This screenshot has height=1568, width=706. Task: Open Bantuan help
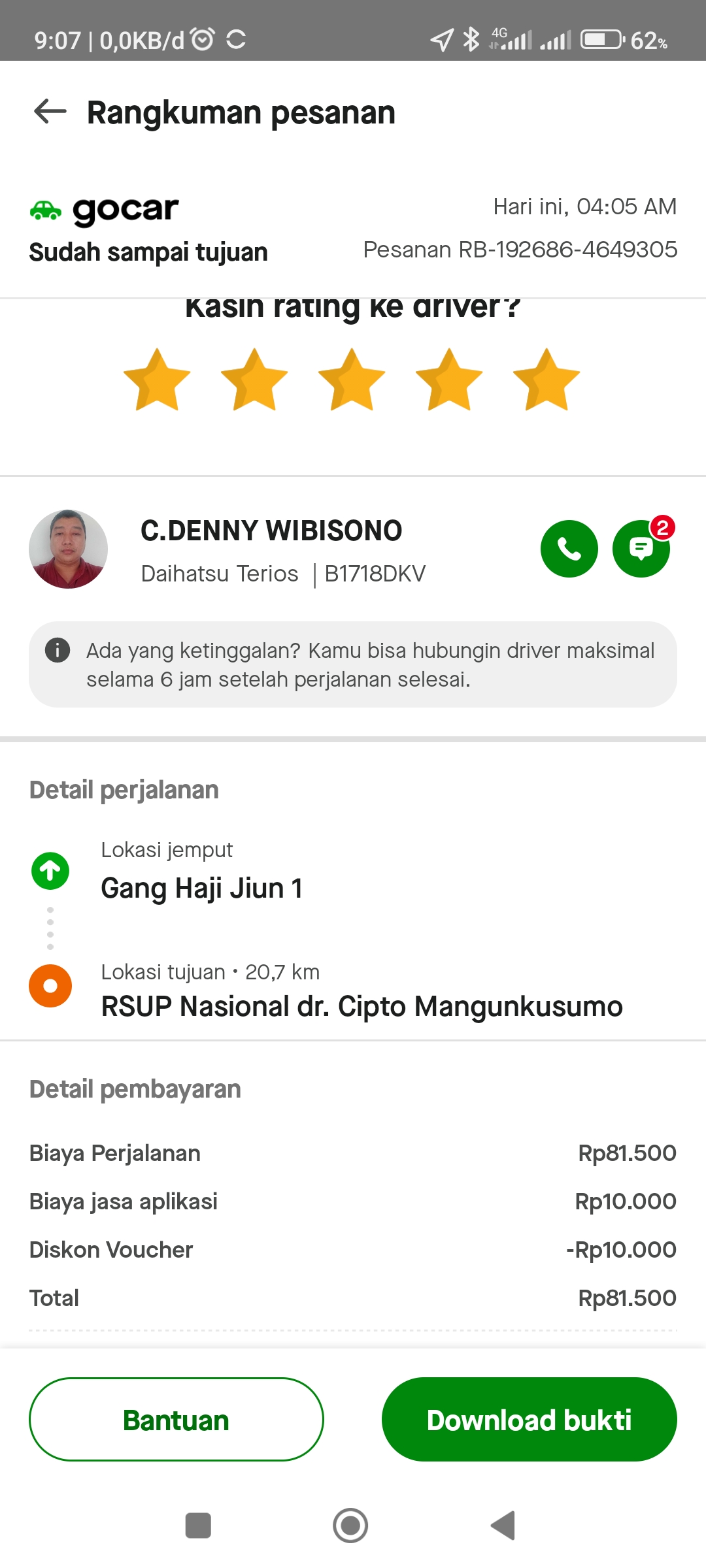click(x=176, y=1419)
